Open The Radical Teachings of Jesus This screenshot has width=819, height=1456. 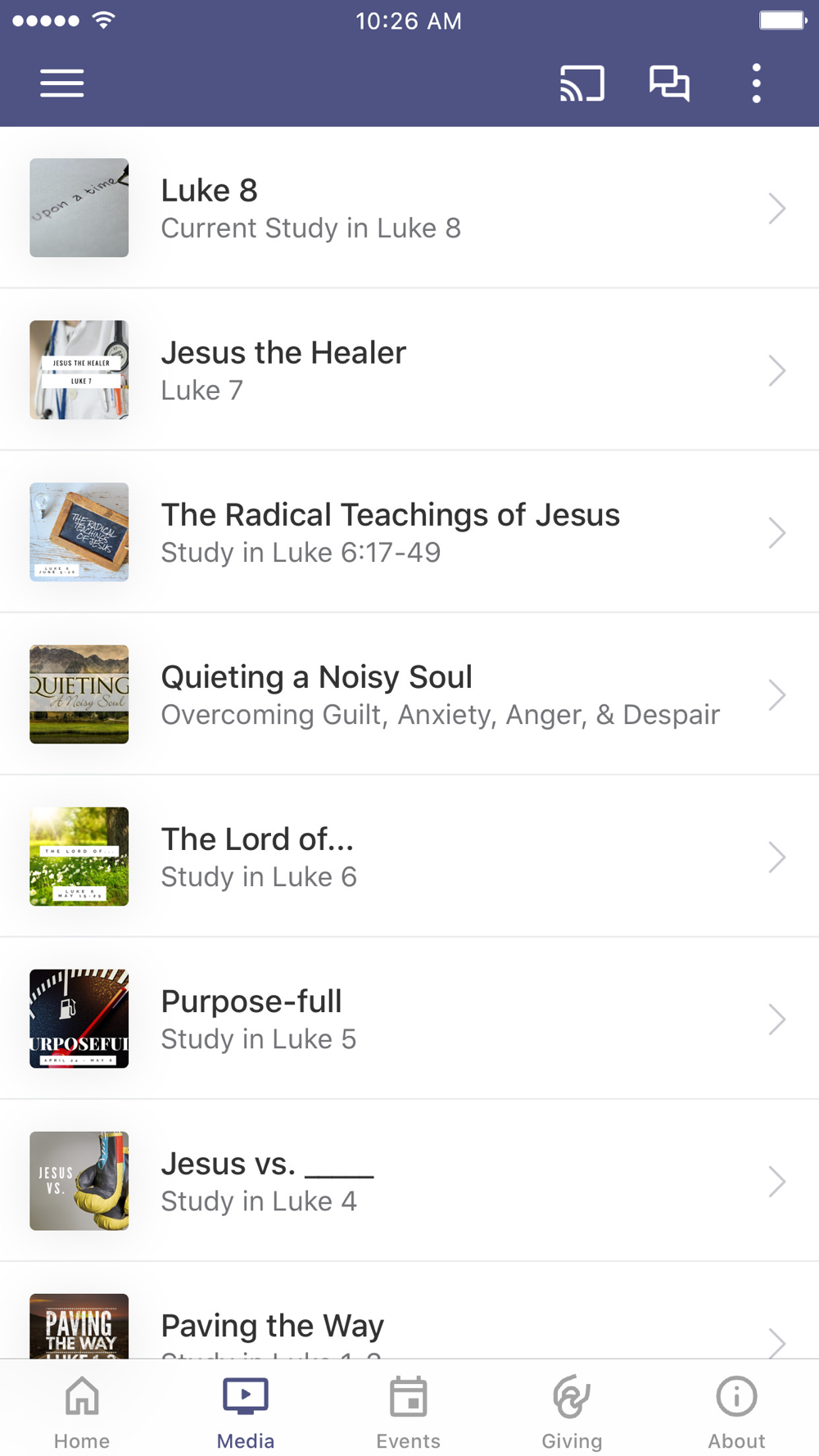click(409, 532)
